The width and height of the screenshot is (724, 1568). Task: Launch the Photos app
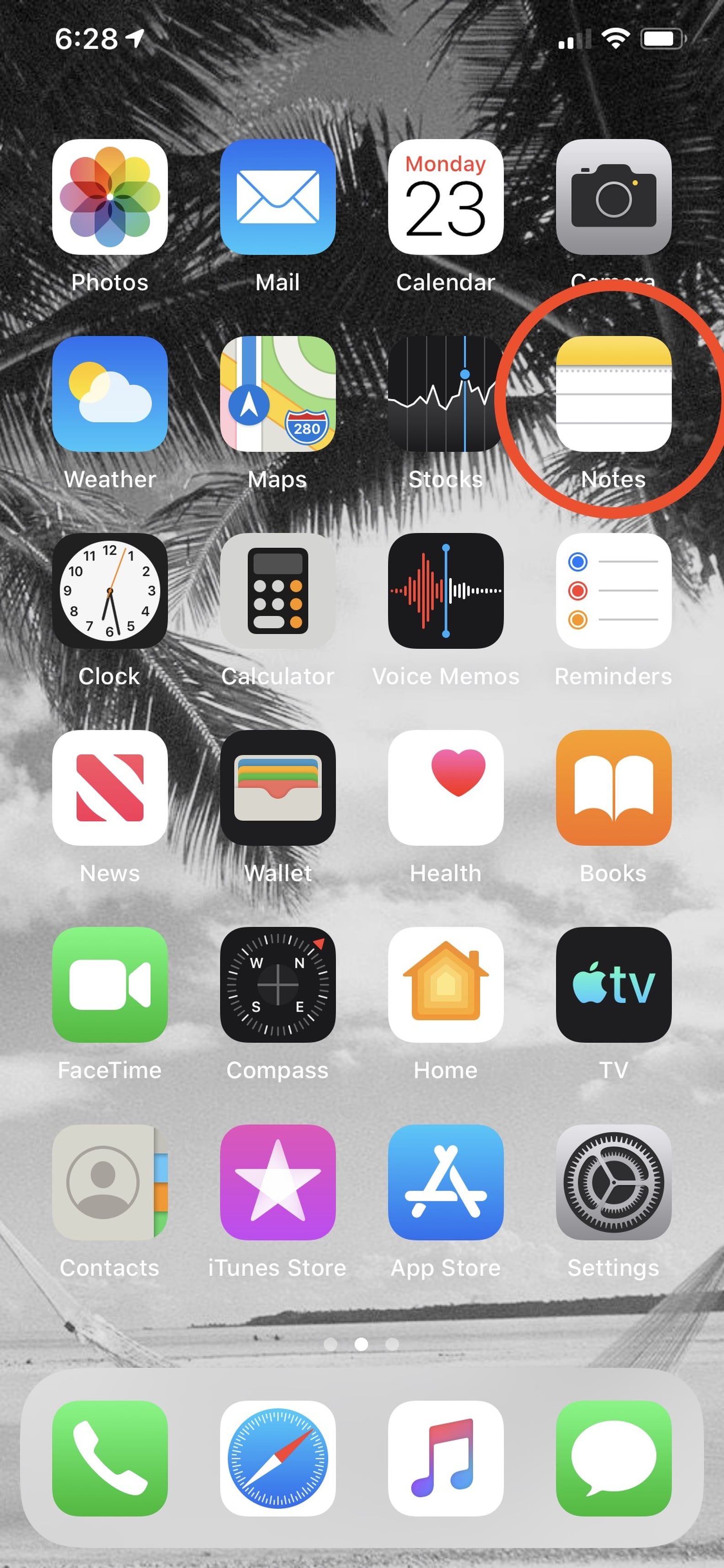(x=110, y=199)
